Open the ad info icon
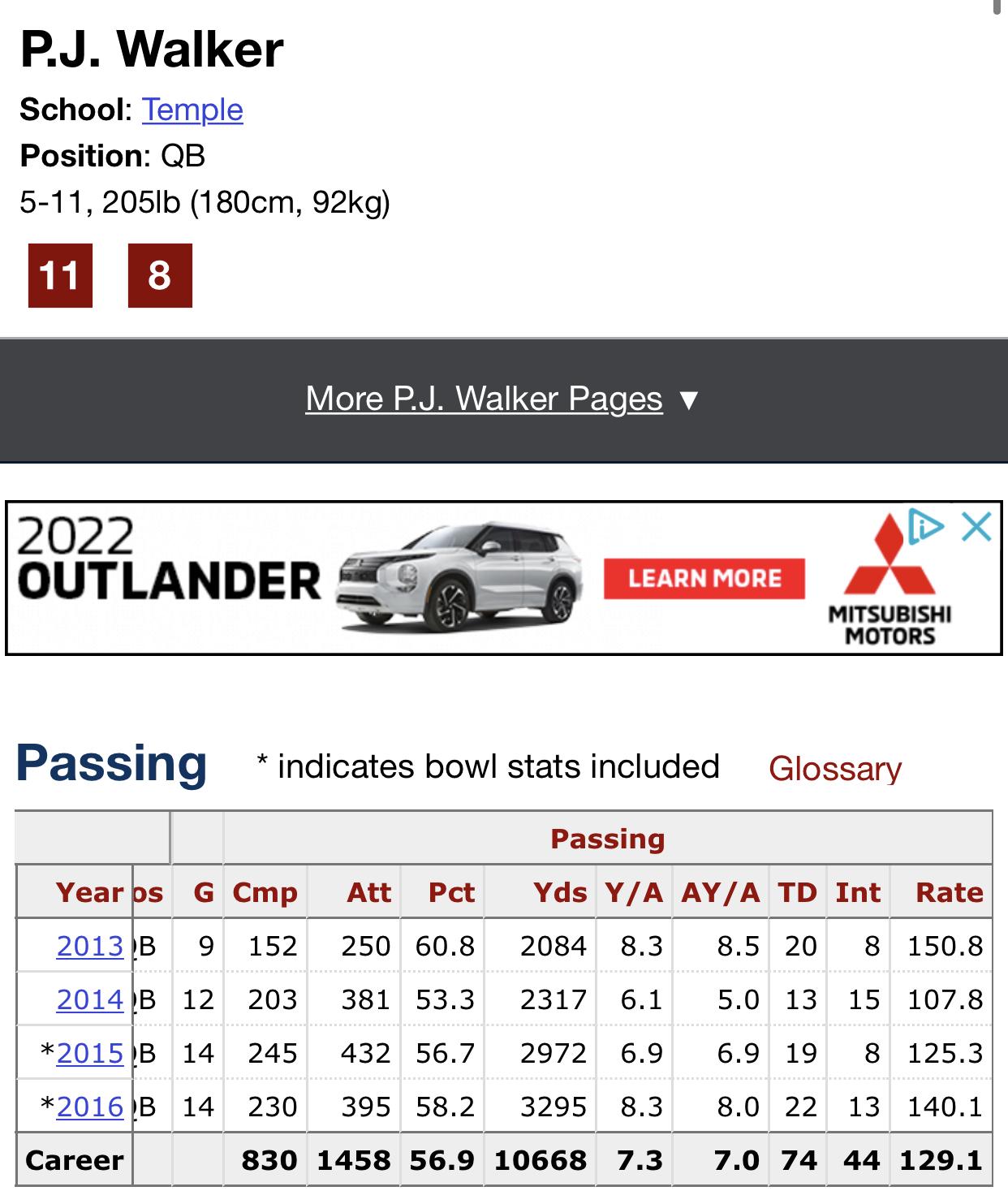Image resolution: width=1008 pixels, height=1191 pixels. pos(926,527)
